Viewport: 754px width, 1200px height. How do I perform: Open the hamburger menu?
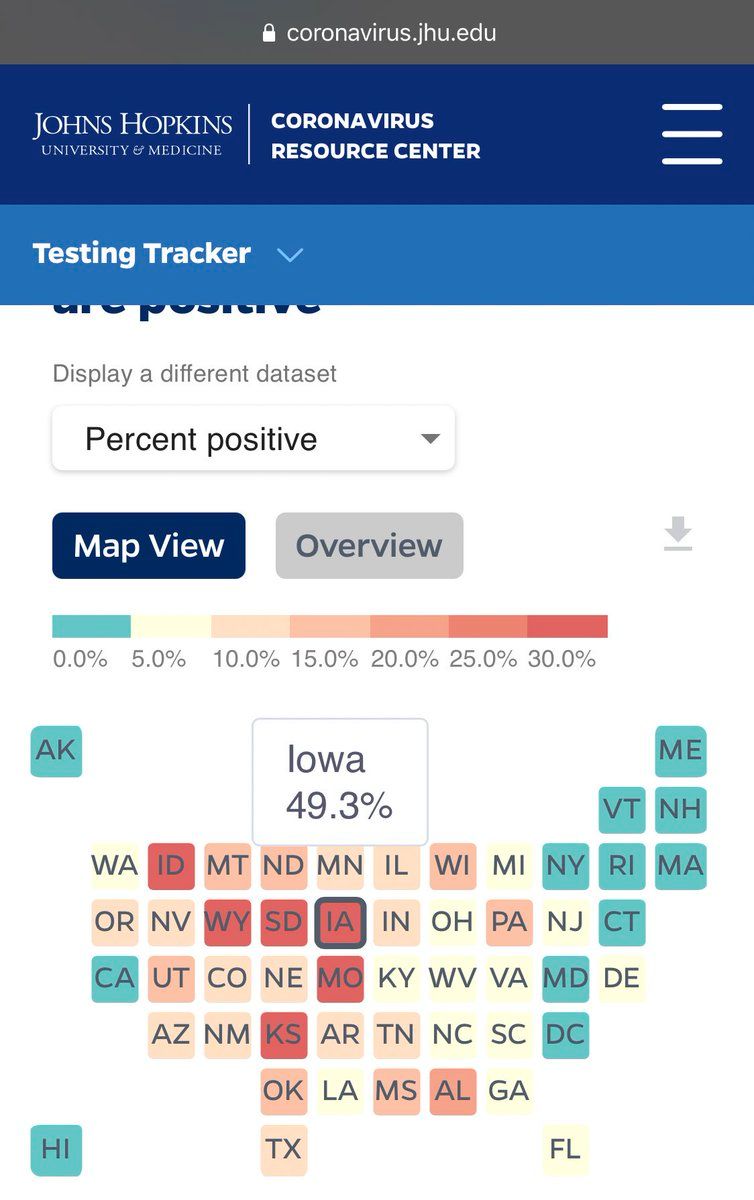point(691,134)
